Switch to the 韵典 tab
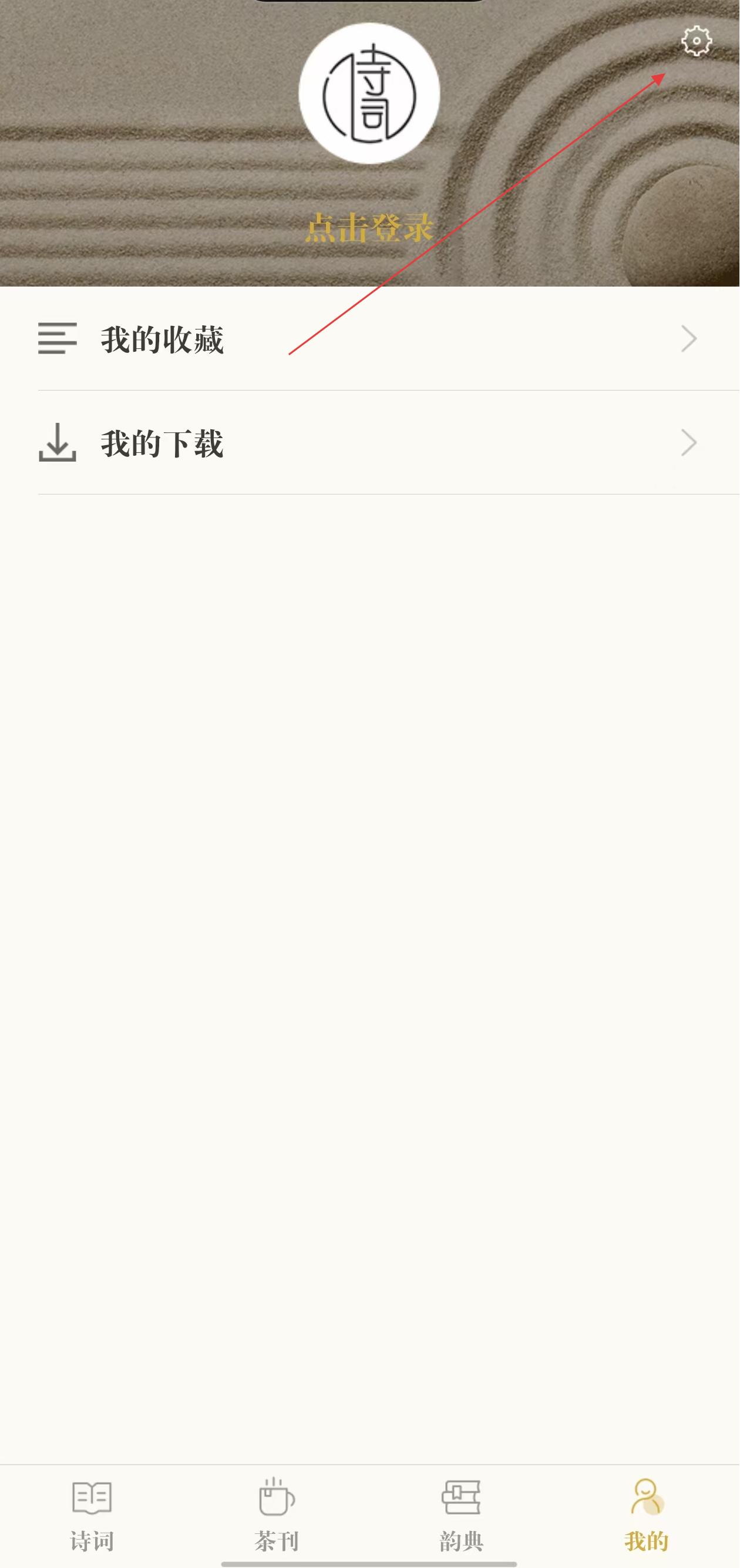 click(461, 1516)
